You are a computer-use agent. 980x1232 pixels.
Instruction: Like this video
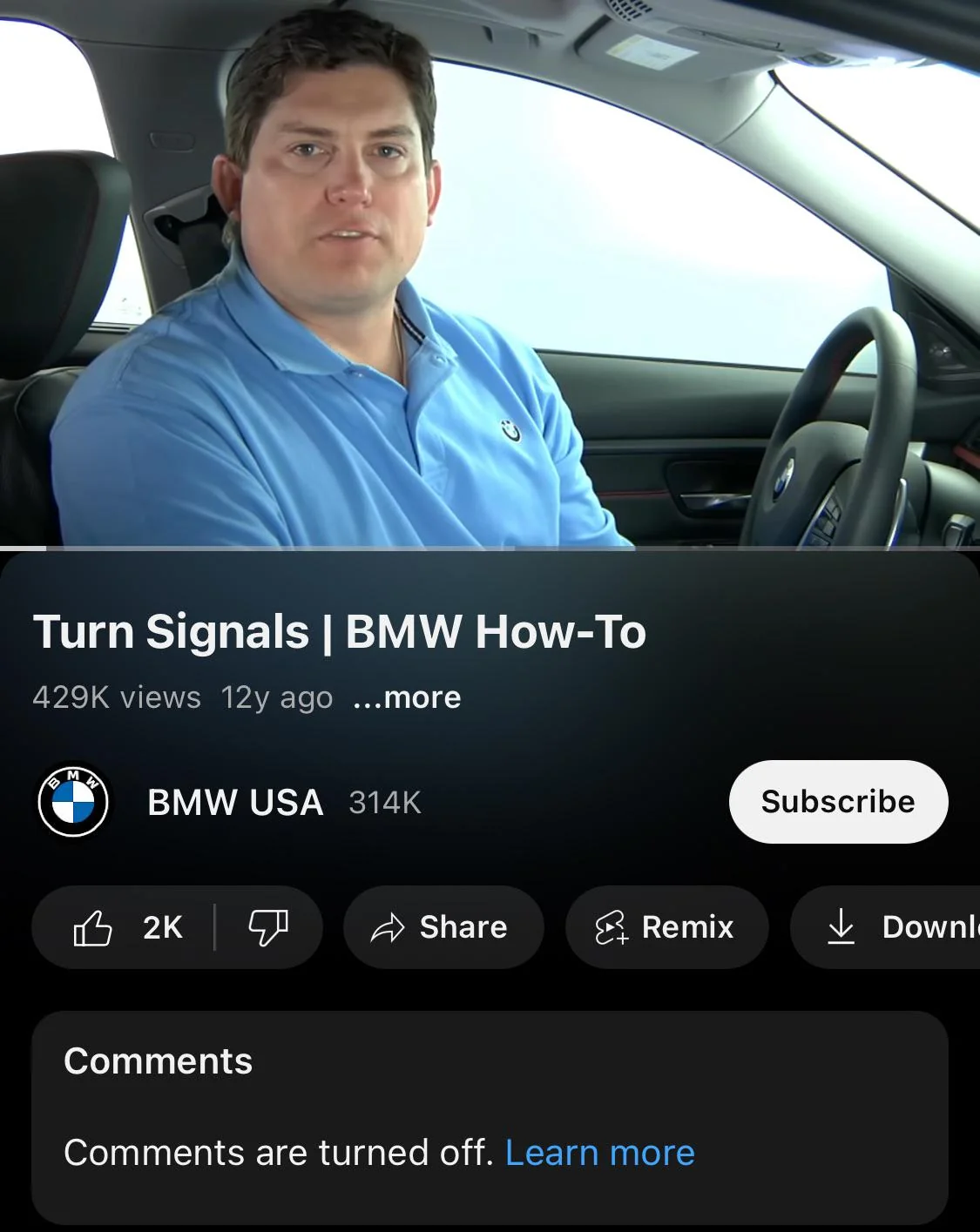pos(125,927)
